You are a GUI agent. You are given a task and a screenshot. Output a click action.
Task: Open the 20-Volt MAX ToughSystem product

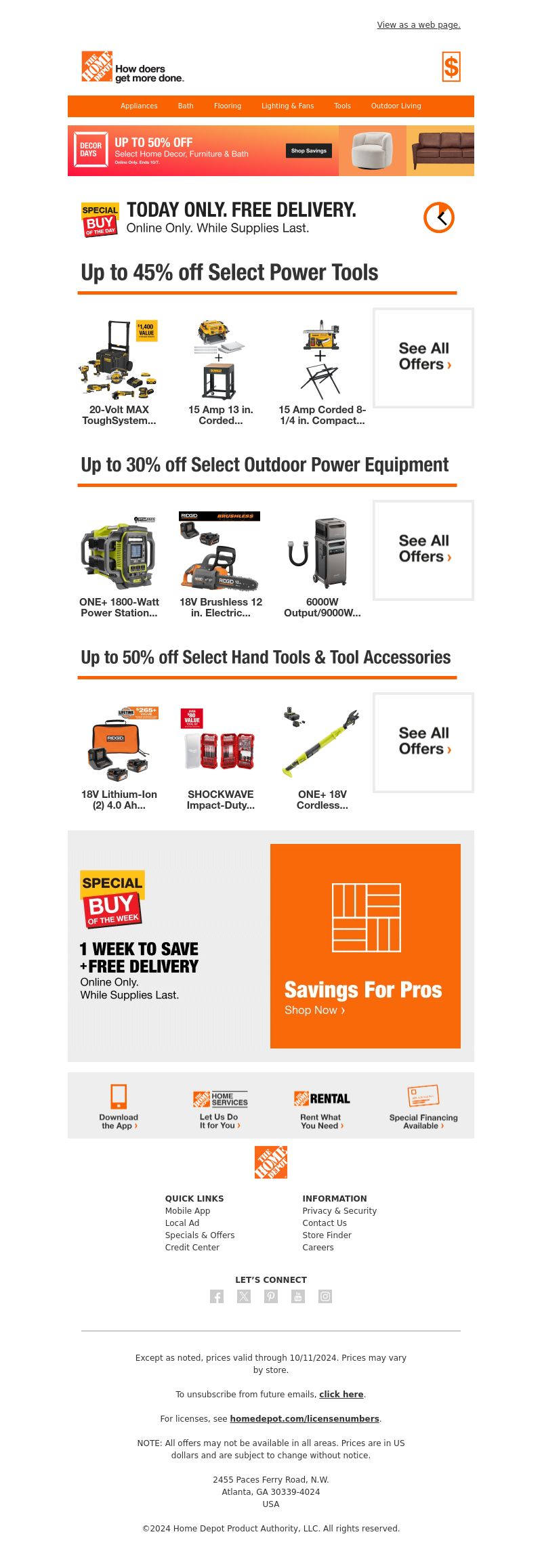(x=119, y=373)
